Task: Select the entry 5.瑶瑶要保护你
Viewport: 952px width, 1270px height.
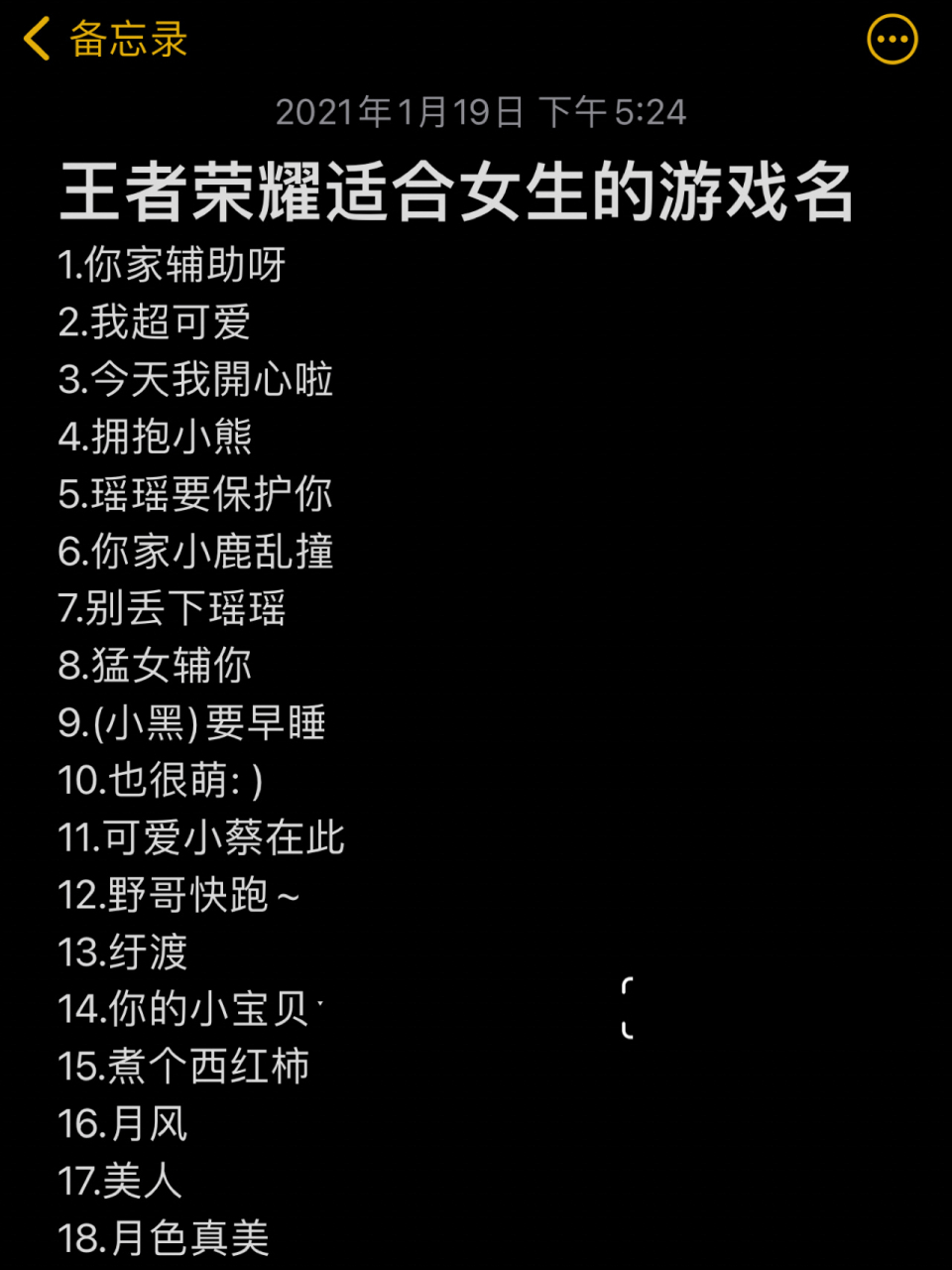Action: [195, 495]
